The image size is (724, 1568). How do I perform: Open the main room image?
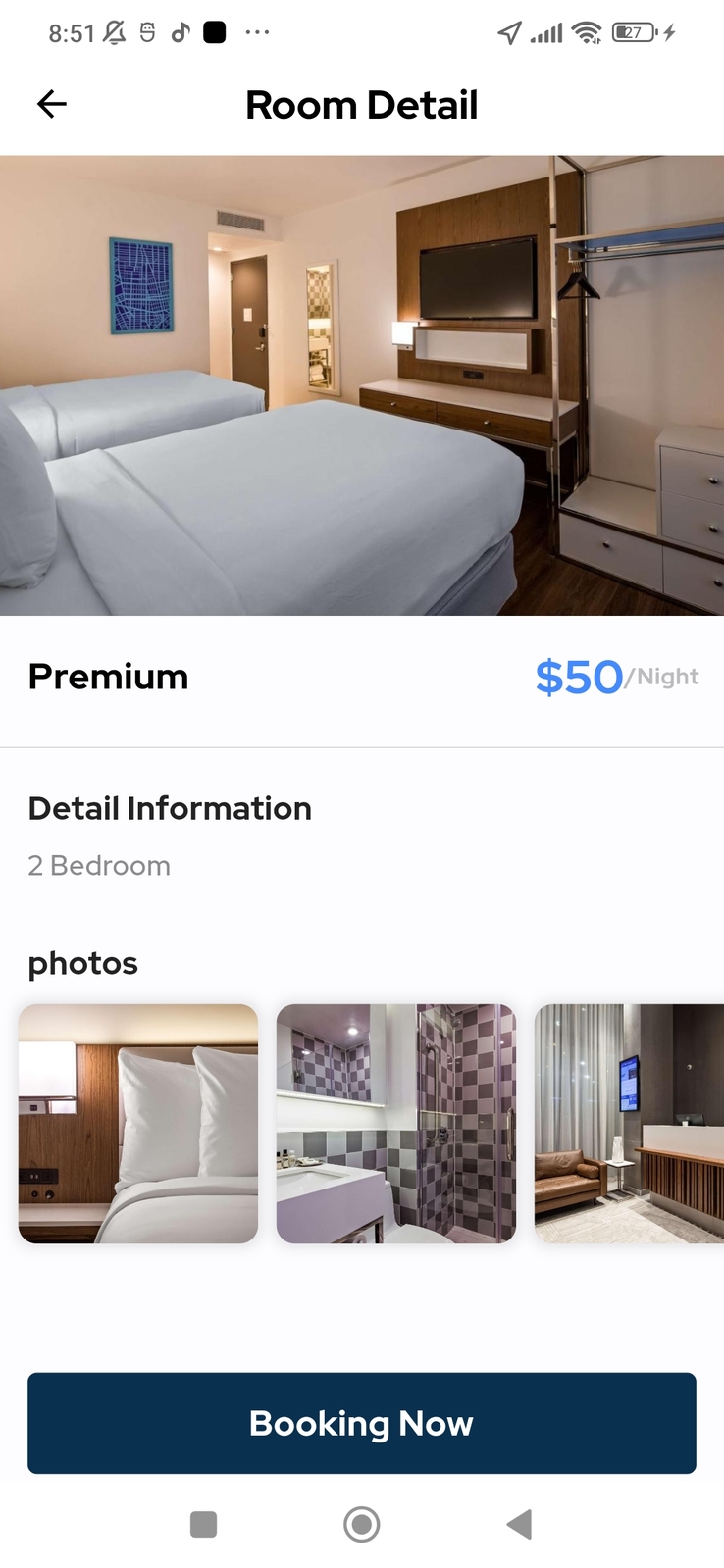[361, 384]
